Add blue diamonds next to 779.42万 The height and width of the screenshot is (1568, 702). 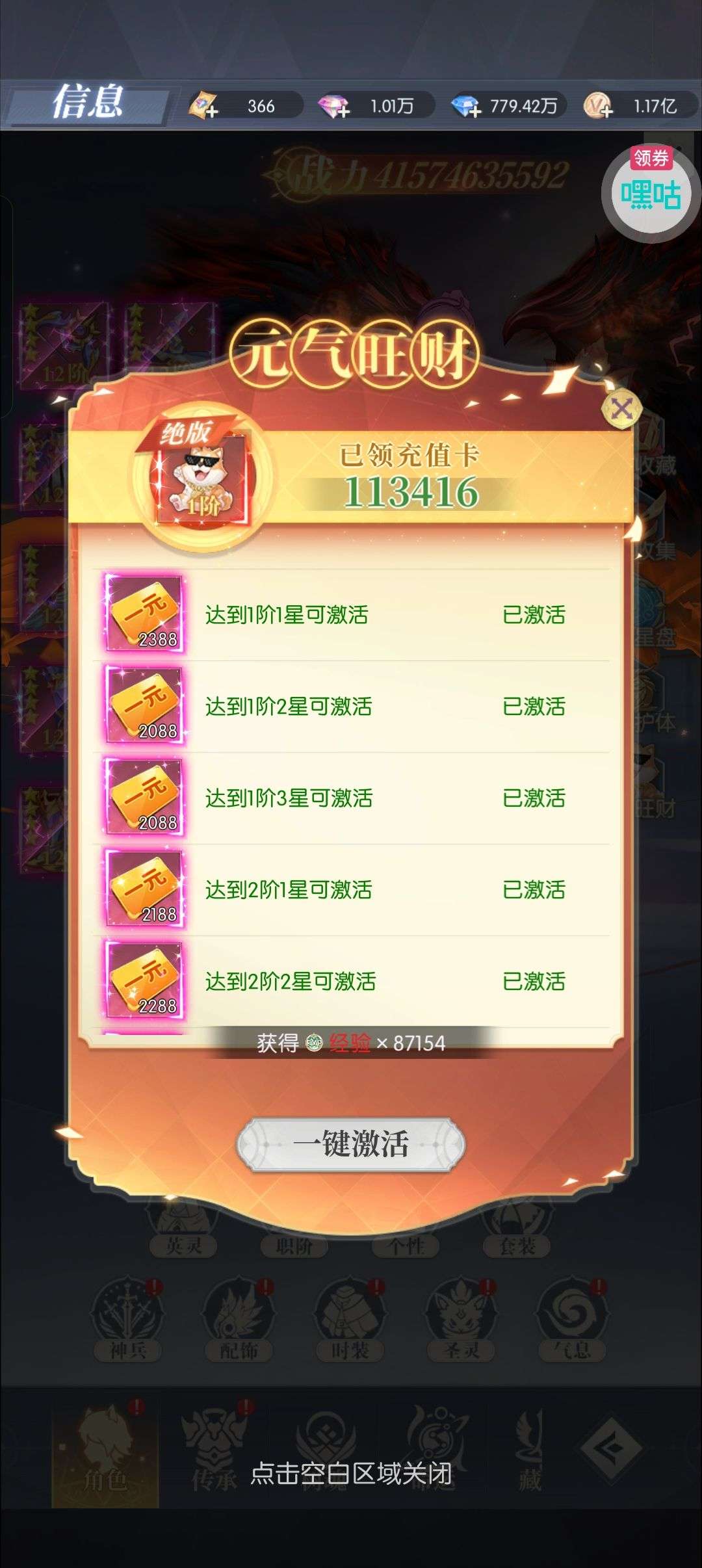coord(467,107)
